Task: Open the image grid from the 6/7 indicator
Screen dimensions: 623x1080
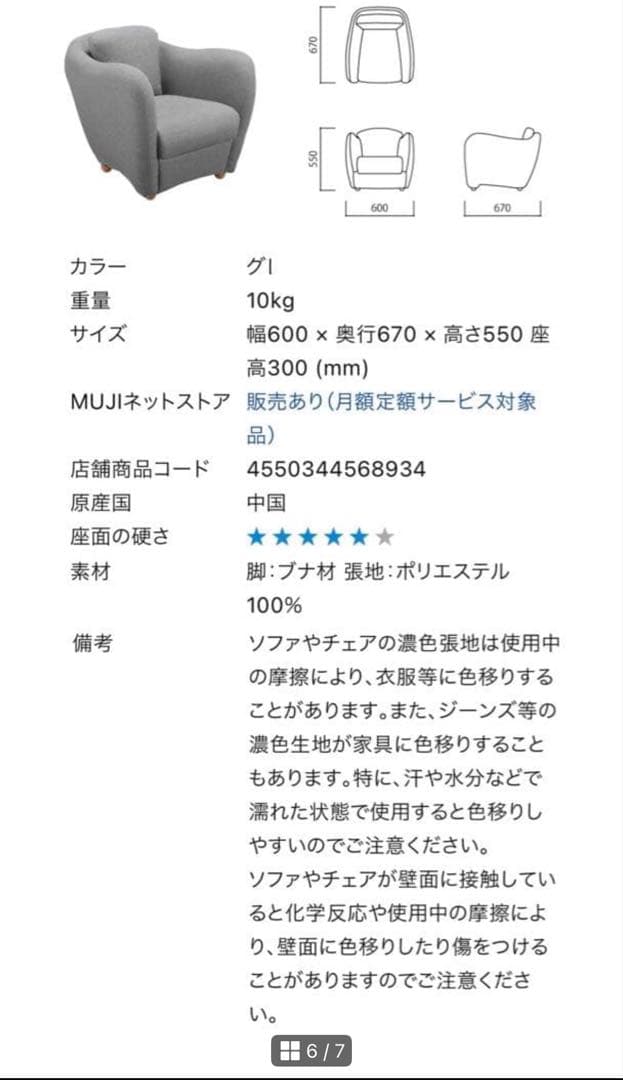Action: coord(290,1050)
